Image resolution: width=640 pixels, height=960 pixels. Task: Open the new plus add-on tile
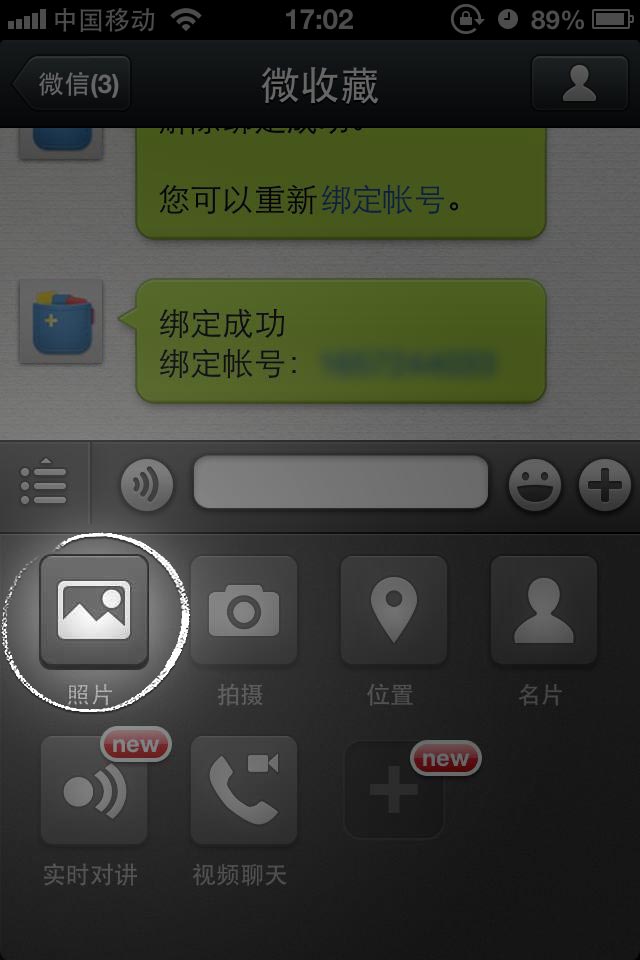tap(393, 791)
